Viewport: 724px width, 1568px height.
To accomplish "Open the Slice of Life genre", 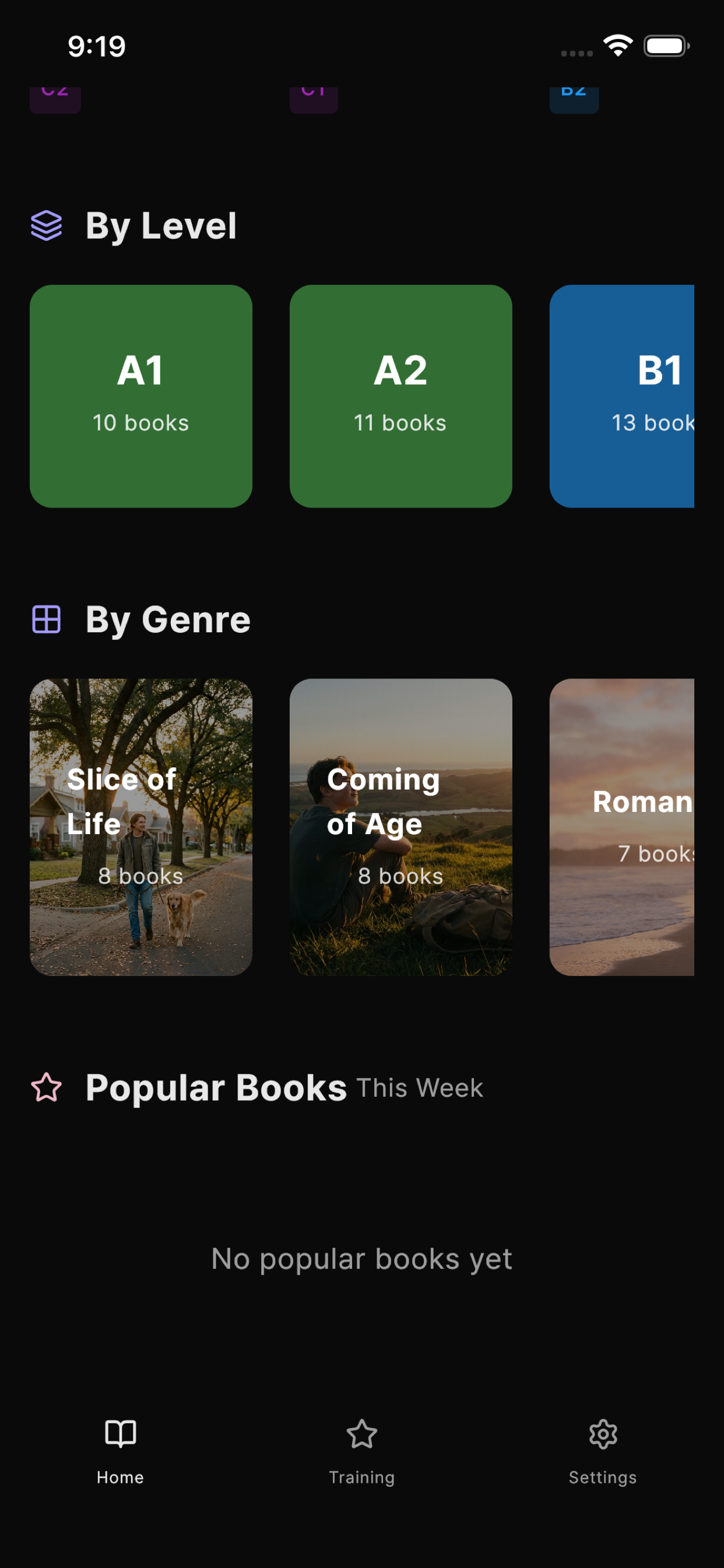I will click(140, 827).
